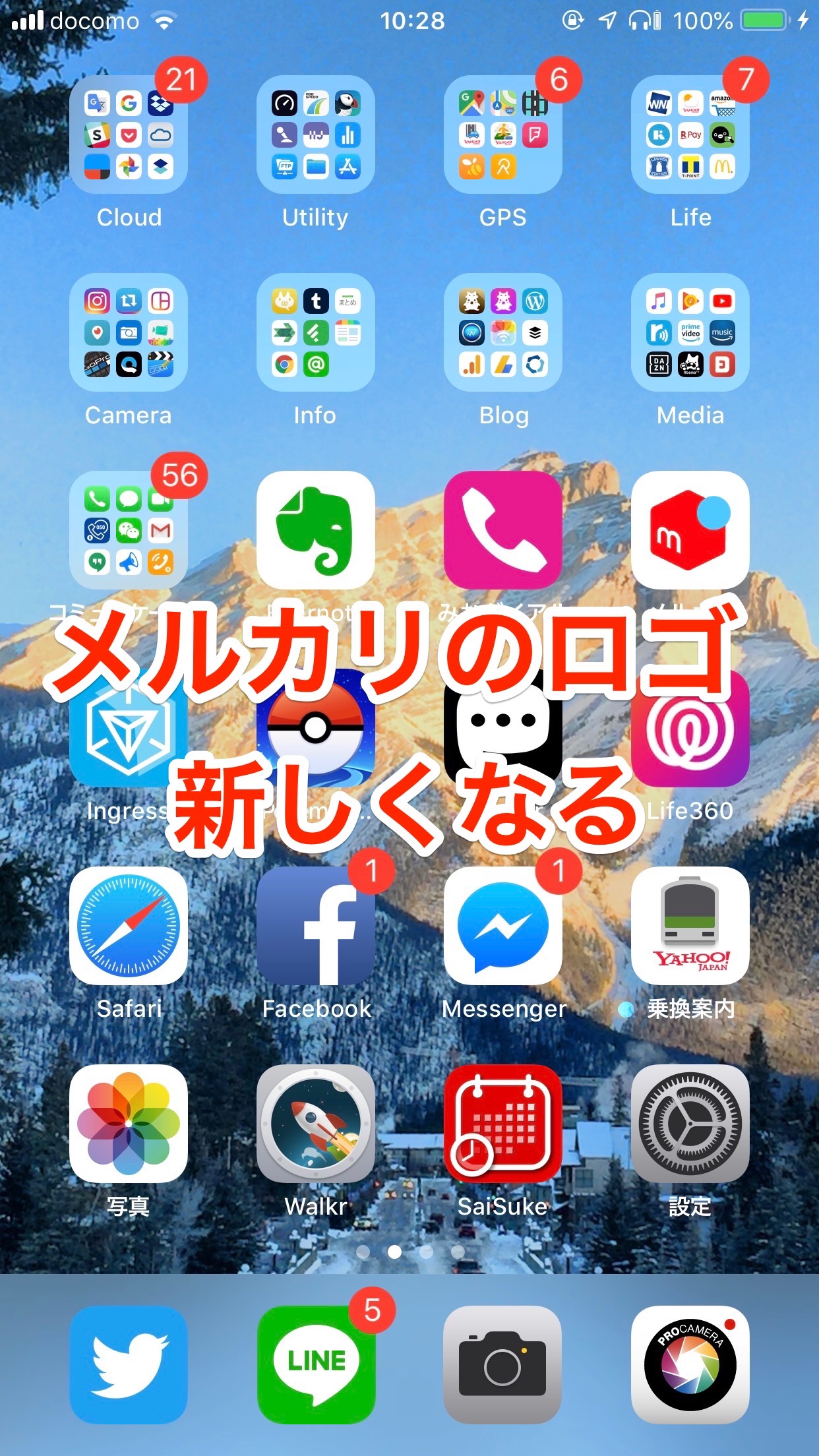Screen dimensions: 819x1456
Task: Open the Mercari app with new logo
Action: (x=690, y=533)
